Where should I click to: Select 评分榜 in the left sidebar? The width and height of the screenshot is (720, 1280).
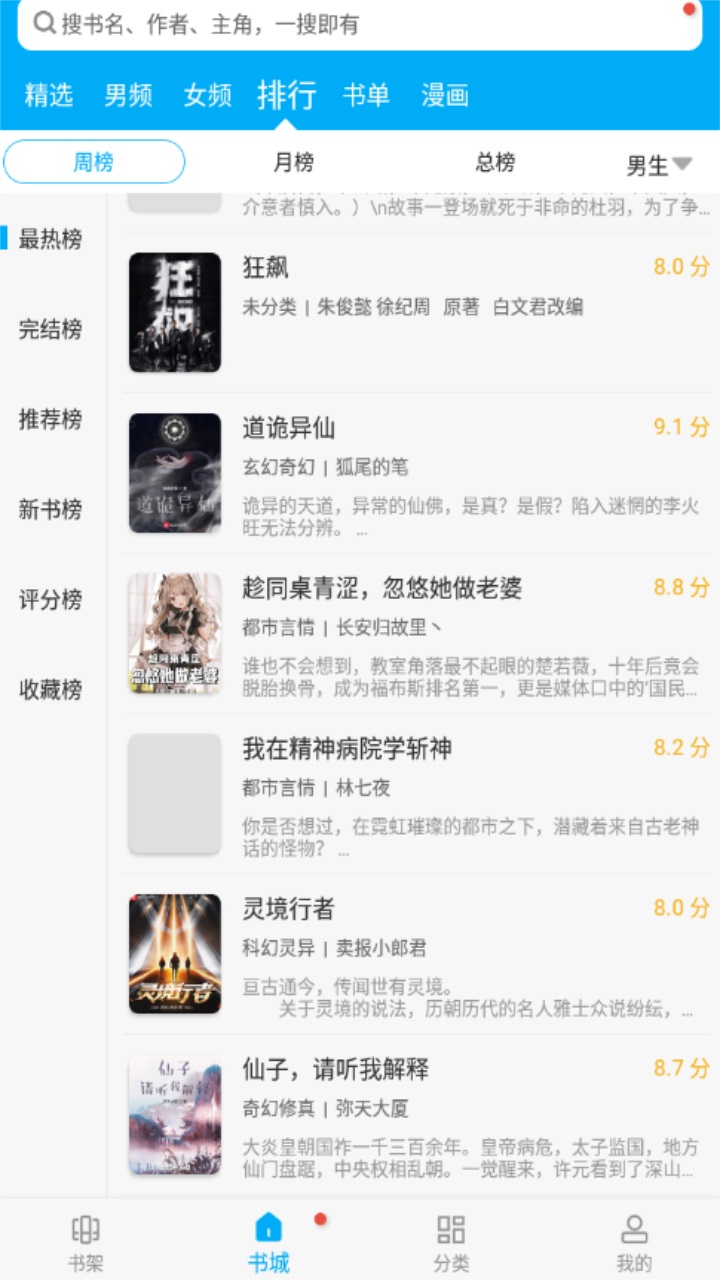pyautogui.click(x=48, y=600)
